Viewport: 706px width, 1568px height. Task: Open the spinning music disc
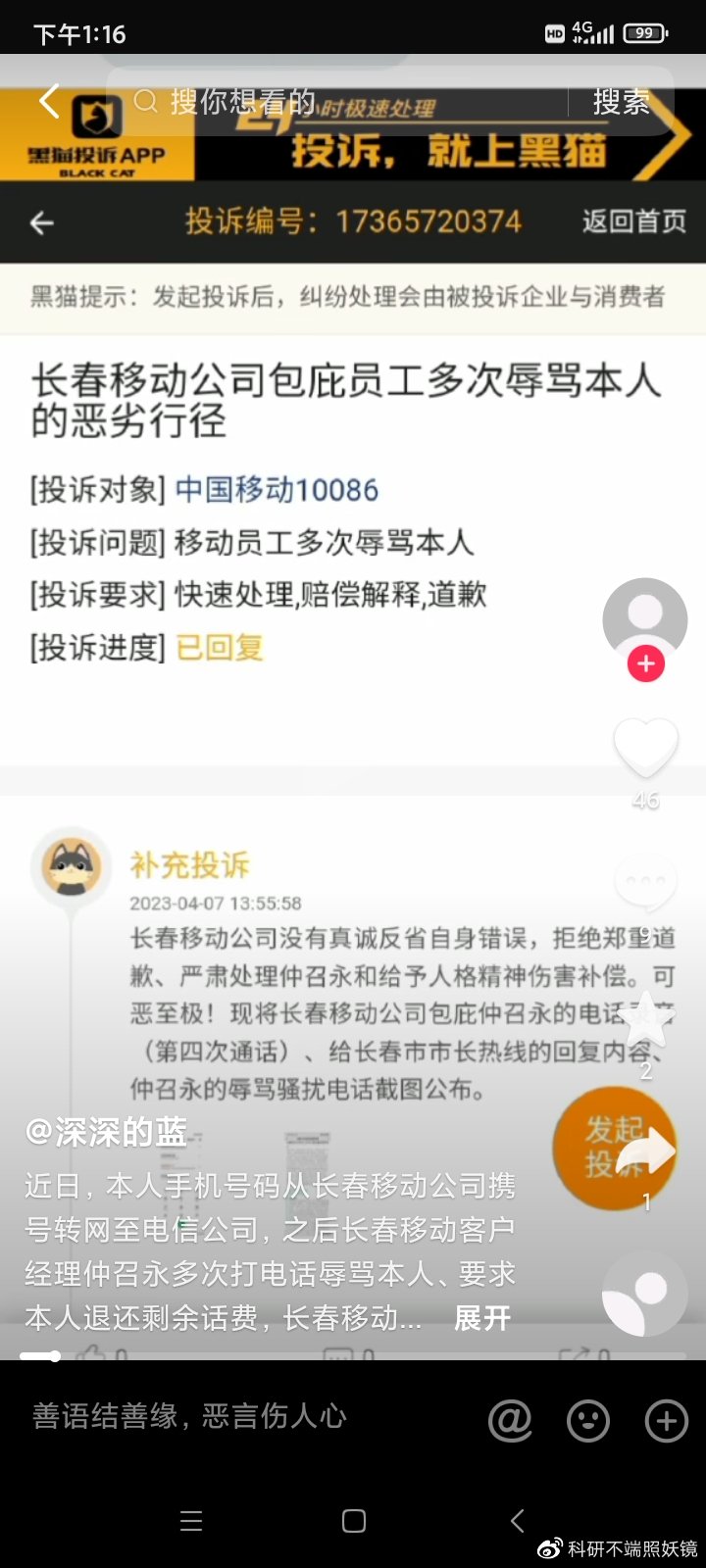(x=645, y=1295)
